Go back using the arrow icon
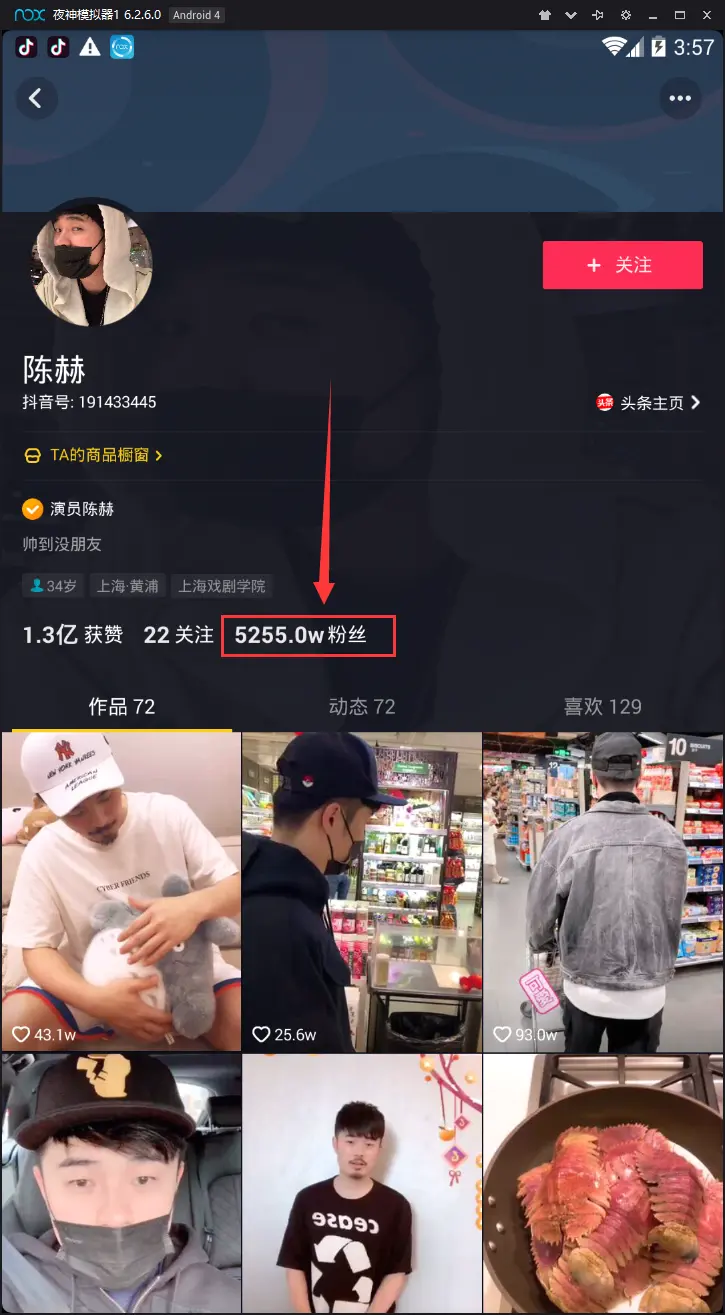Viewport: 725px width, 1315px height. 36,98
